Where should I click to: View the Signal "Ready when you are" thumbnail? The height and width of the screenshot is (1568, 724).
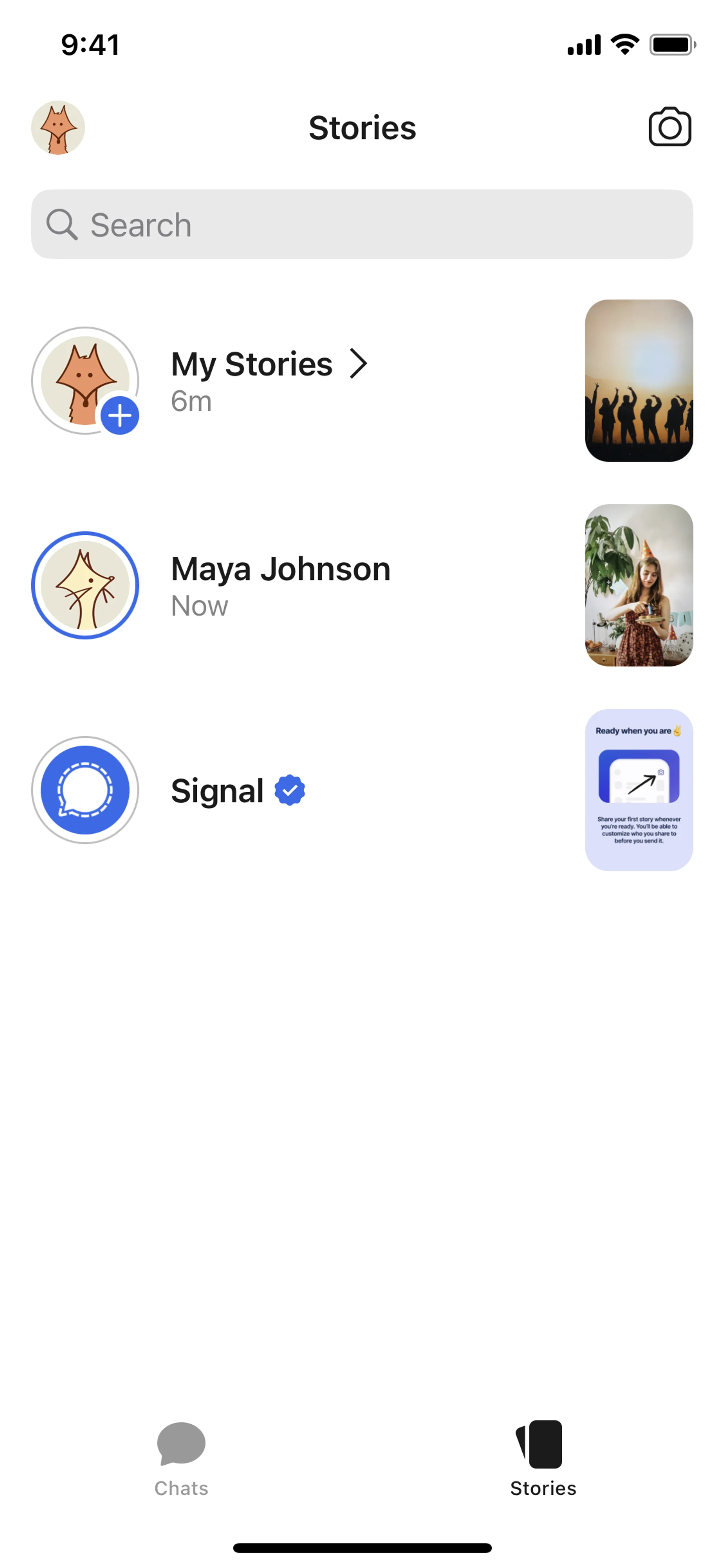[638, 789]
